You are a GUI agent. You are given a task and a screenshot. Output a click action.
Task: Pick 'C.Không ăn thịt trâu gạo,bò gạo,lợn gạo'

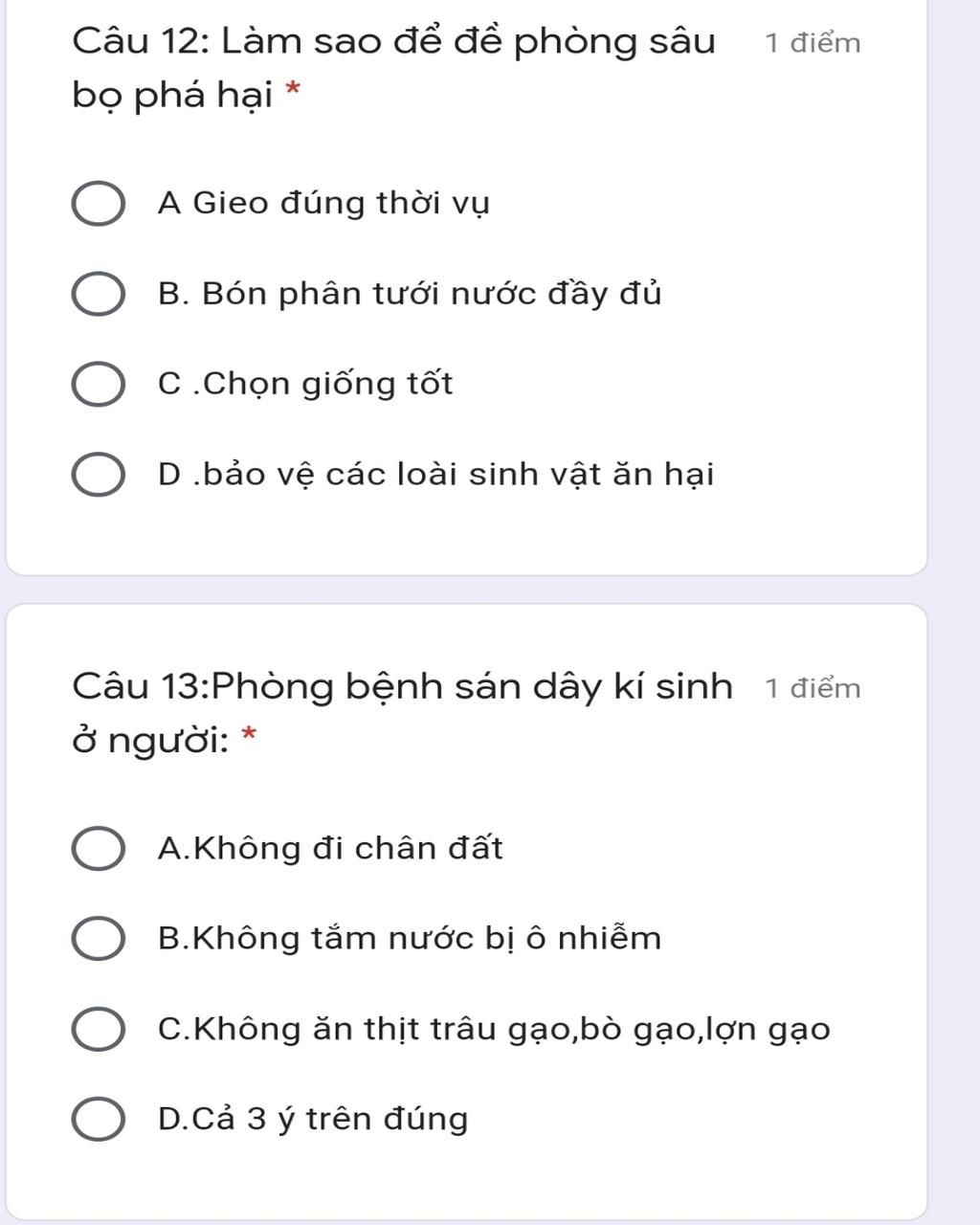point(98,1030)
